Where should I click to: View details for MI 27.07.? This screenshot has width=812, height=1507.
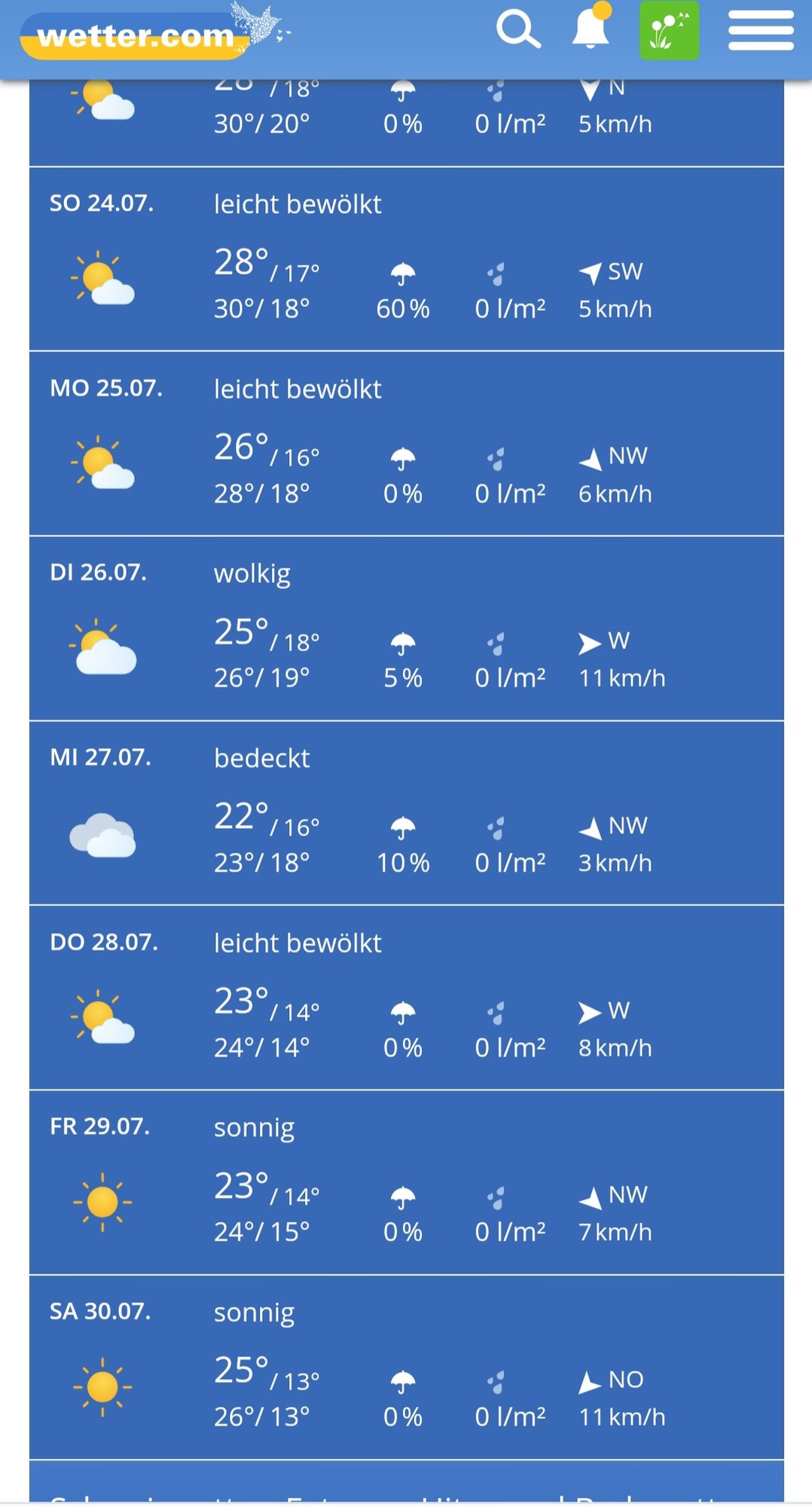pos(406,813)
